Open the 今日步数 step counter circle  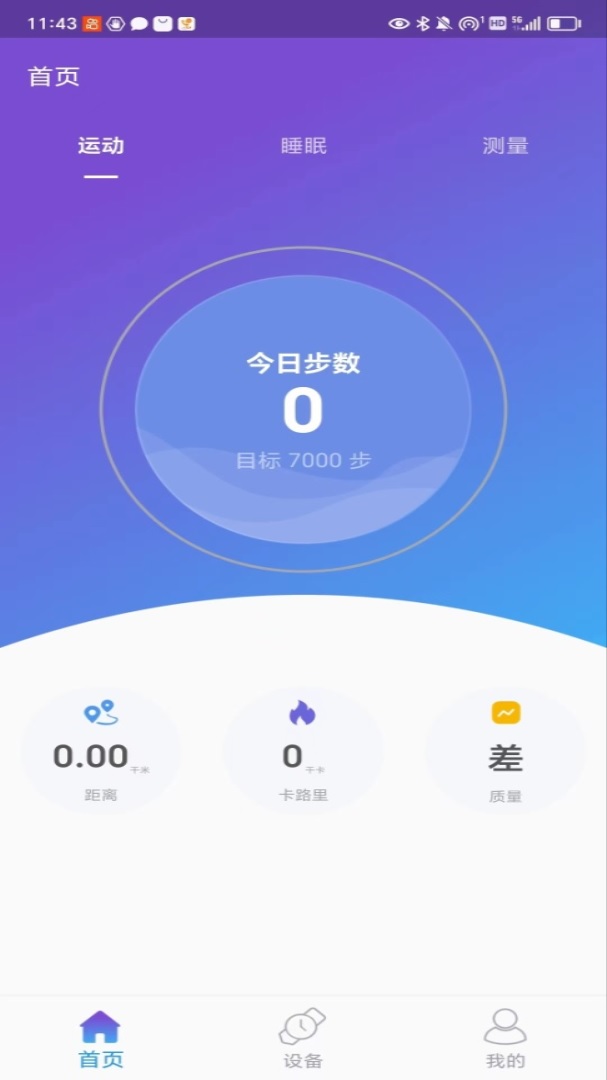[x=303, y=409]
